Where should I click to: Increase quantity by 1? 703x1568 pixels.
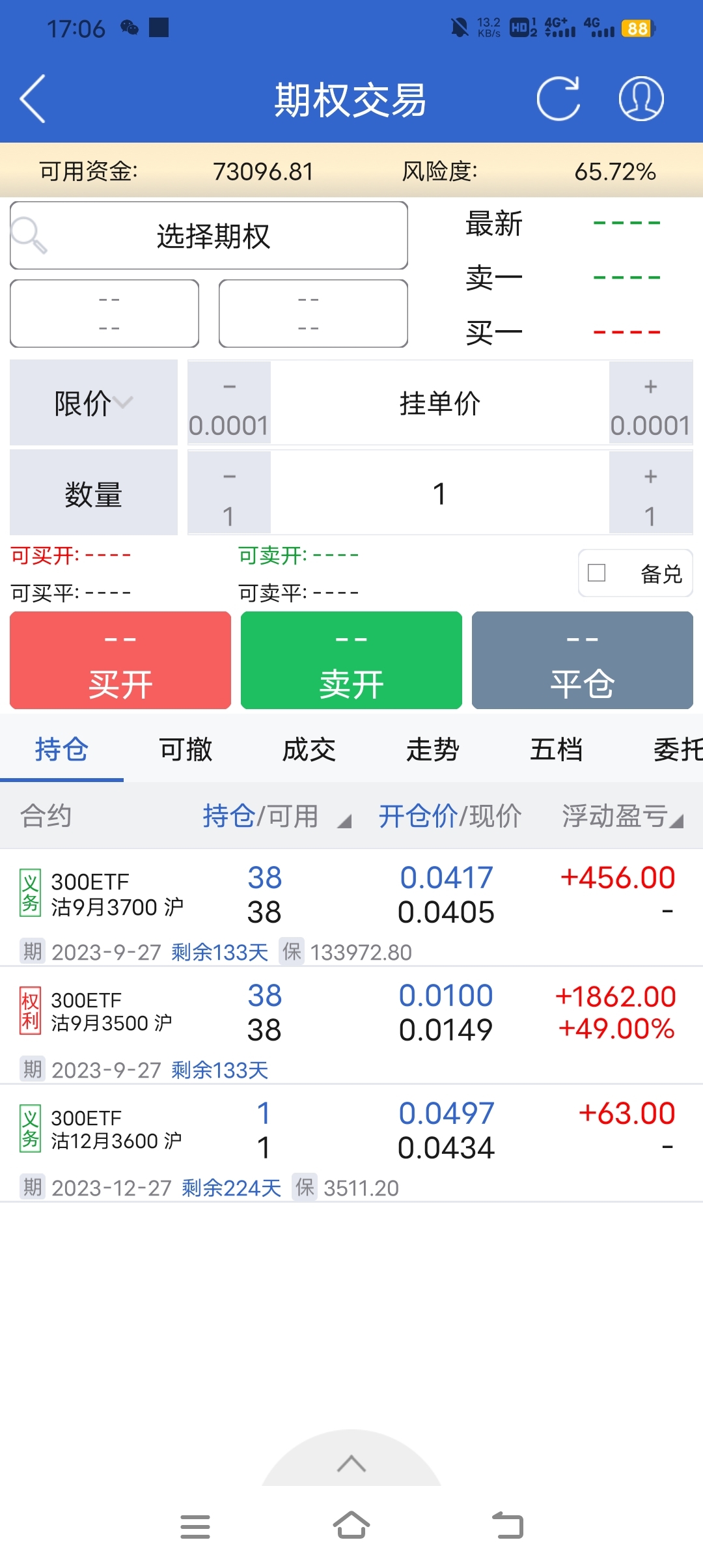(x=650, y=493)
